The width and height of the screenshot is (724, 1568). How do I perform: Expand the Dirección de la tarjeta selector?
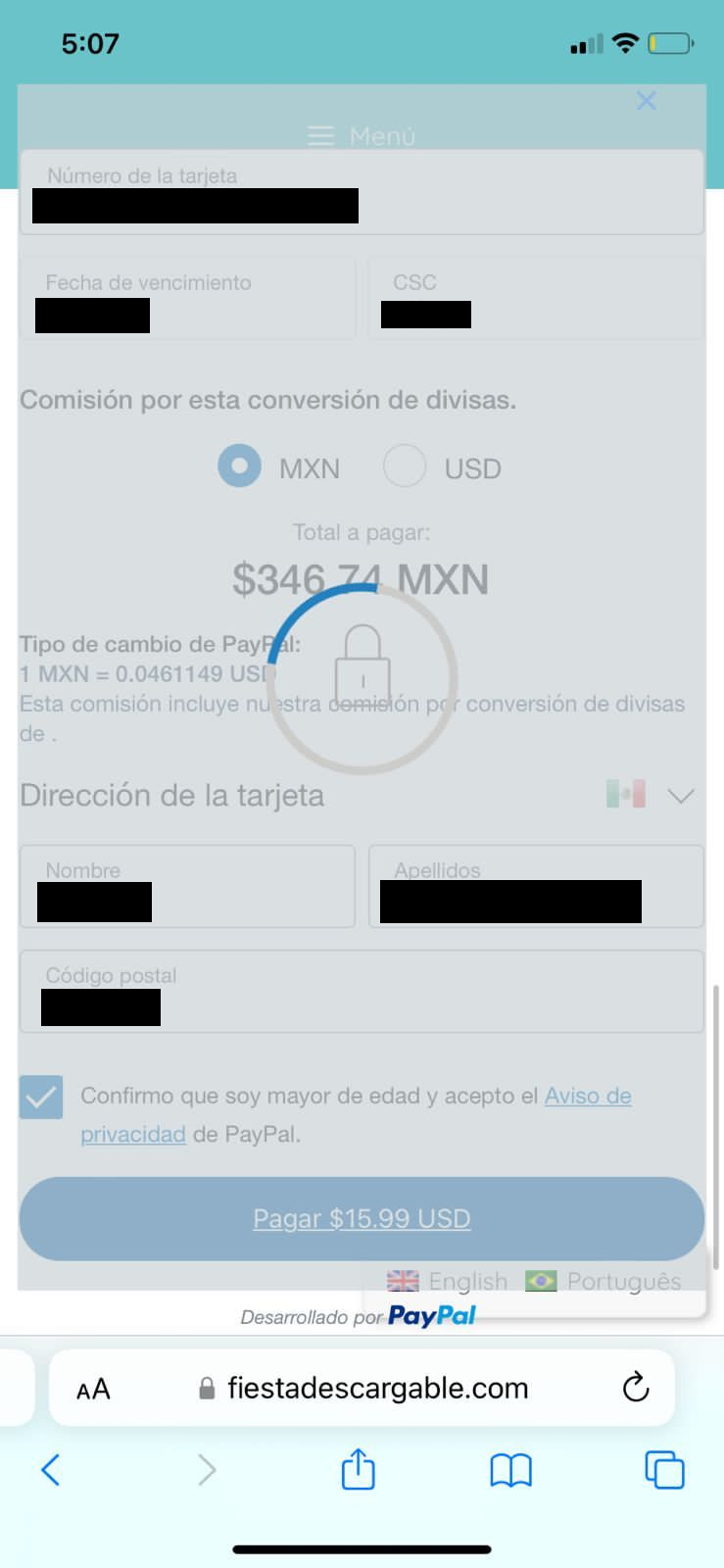coord(682,795)
